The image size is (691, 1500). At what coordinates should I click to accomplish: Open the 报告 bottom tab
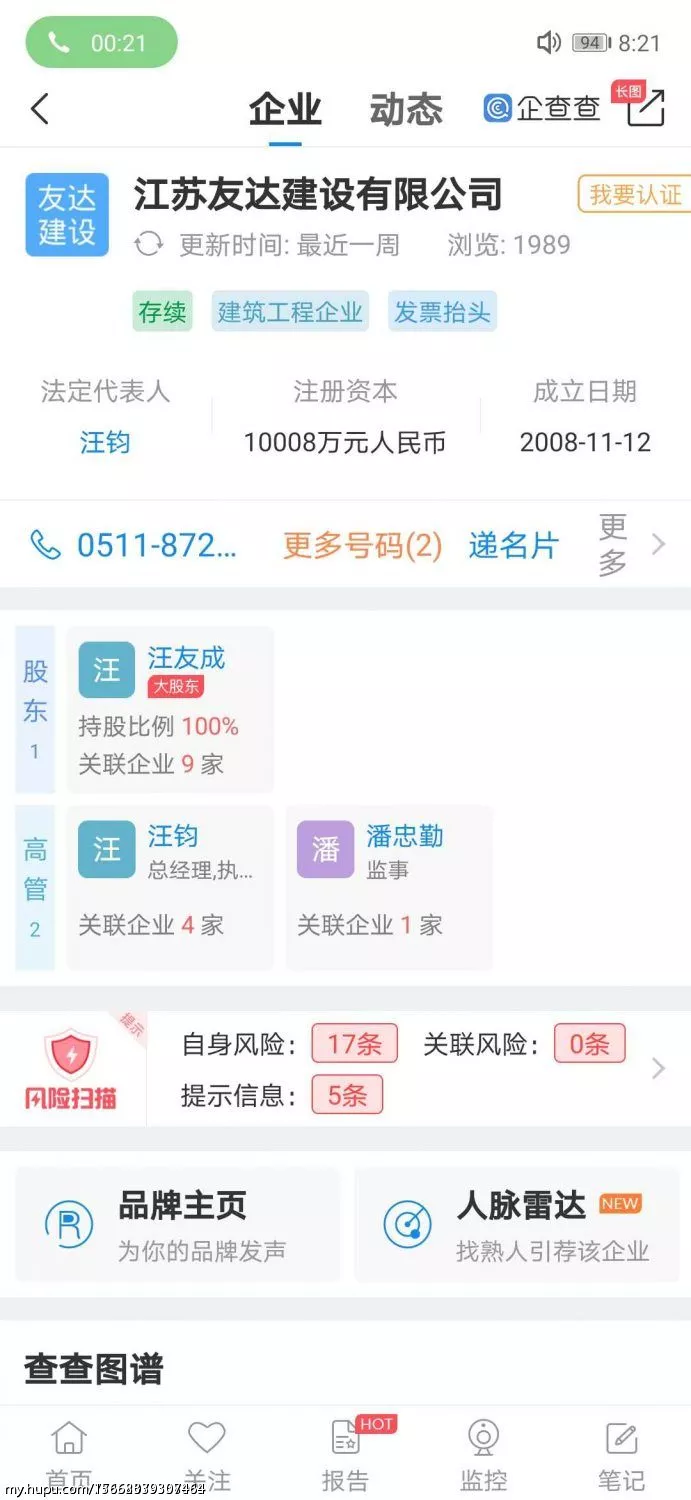click(x=346, y=1456)
